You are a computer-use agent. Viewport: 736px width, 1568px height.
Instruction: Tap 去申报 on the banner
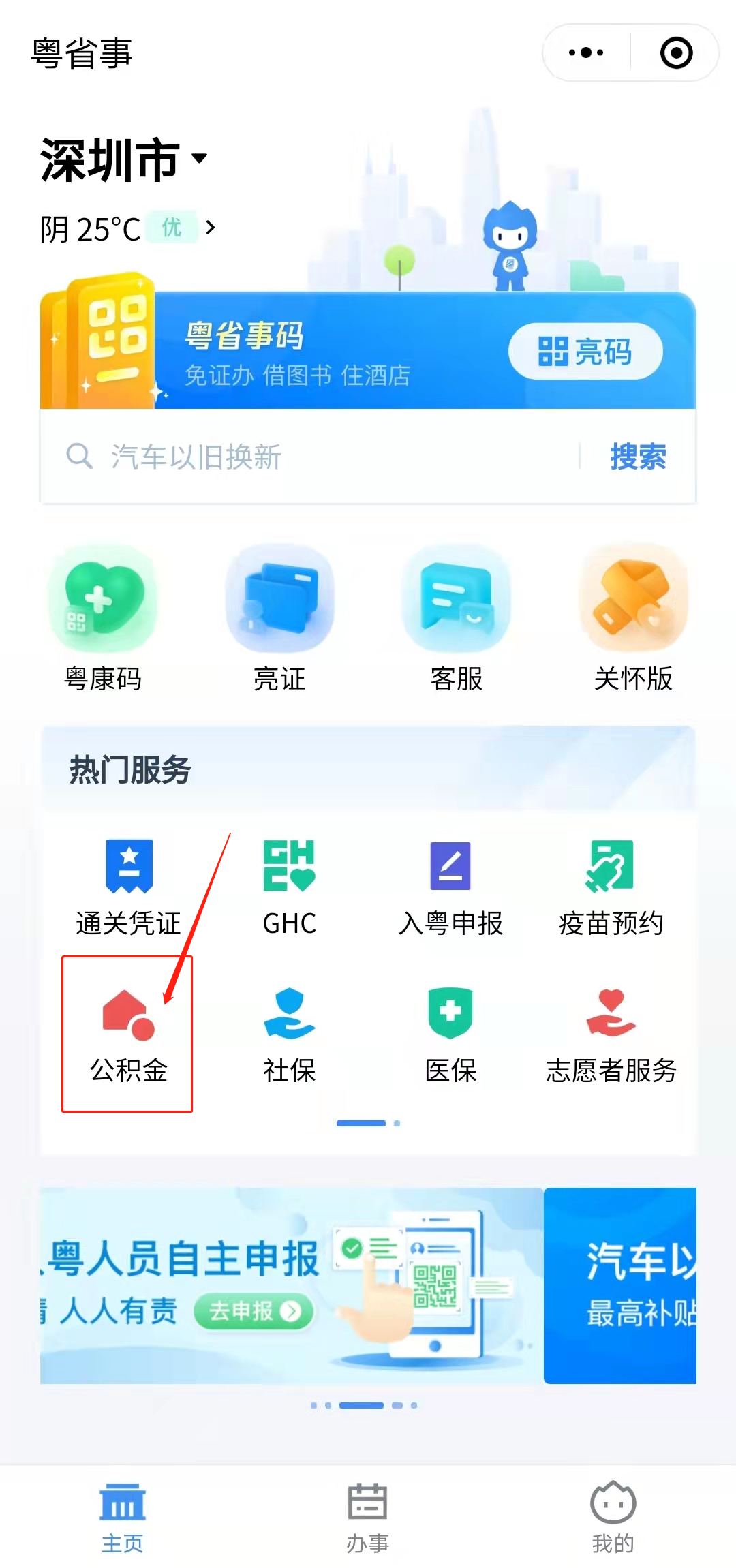click(254, 1311)
